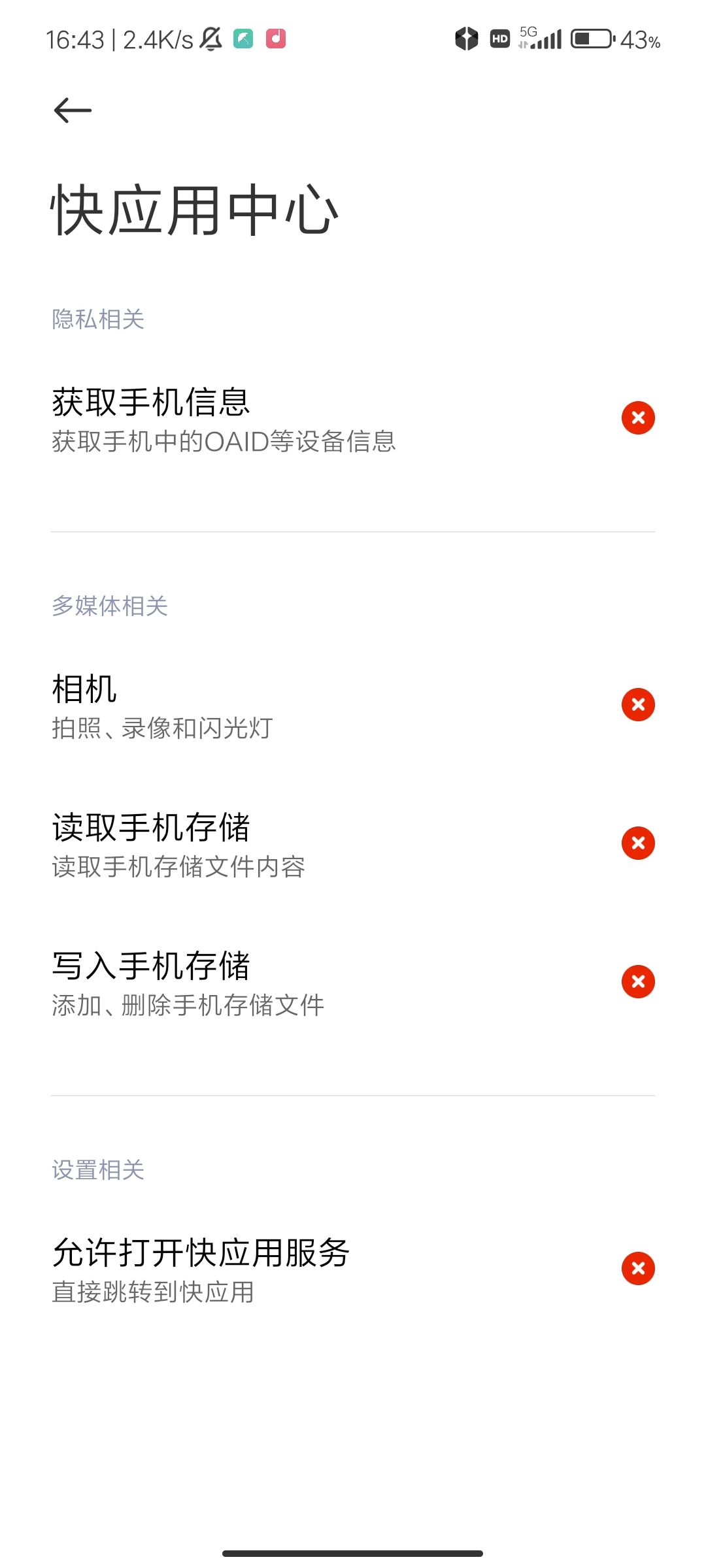This screenshot has height=1568, width=706.
Task: Click the black box icon in status bar
Action: pyautogui.click(x=465, y=39)
